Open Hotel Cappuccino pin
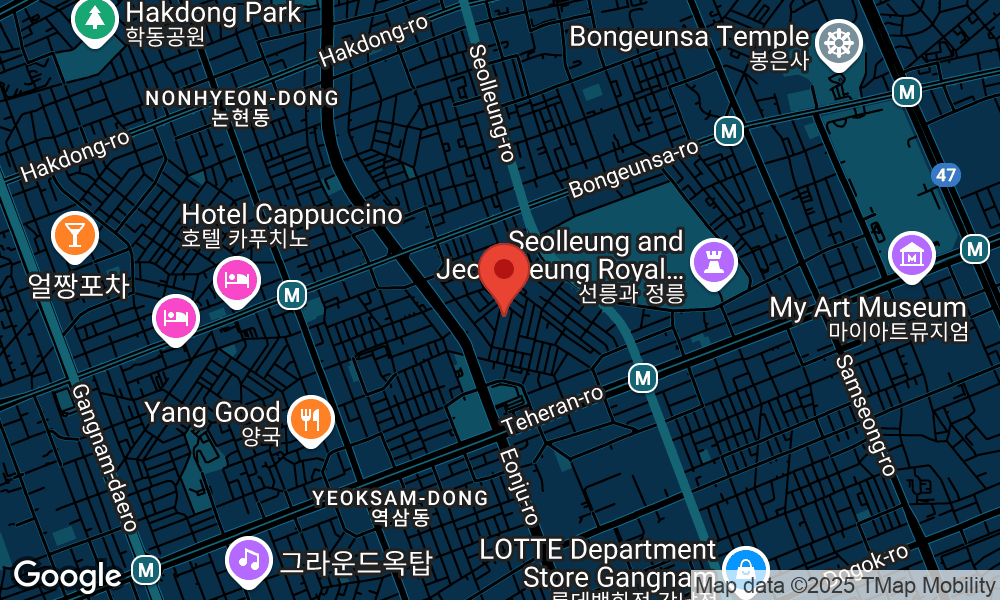 click(237, 279)
